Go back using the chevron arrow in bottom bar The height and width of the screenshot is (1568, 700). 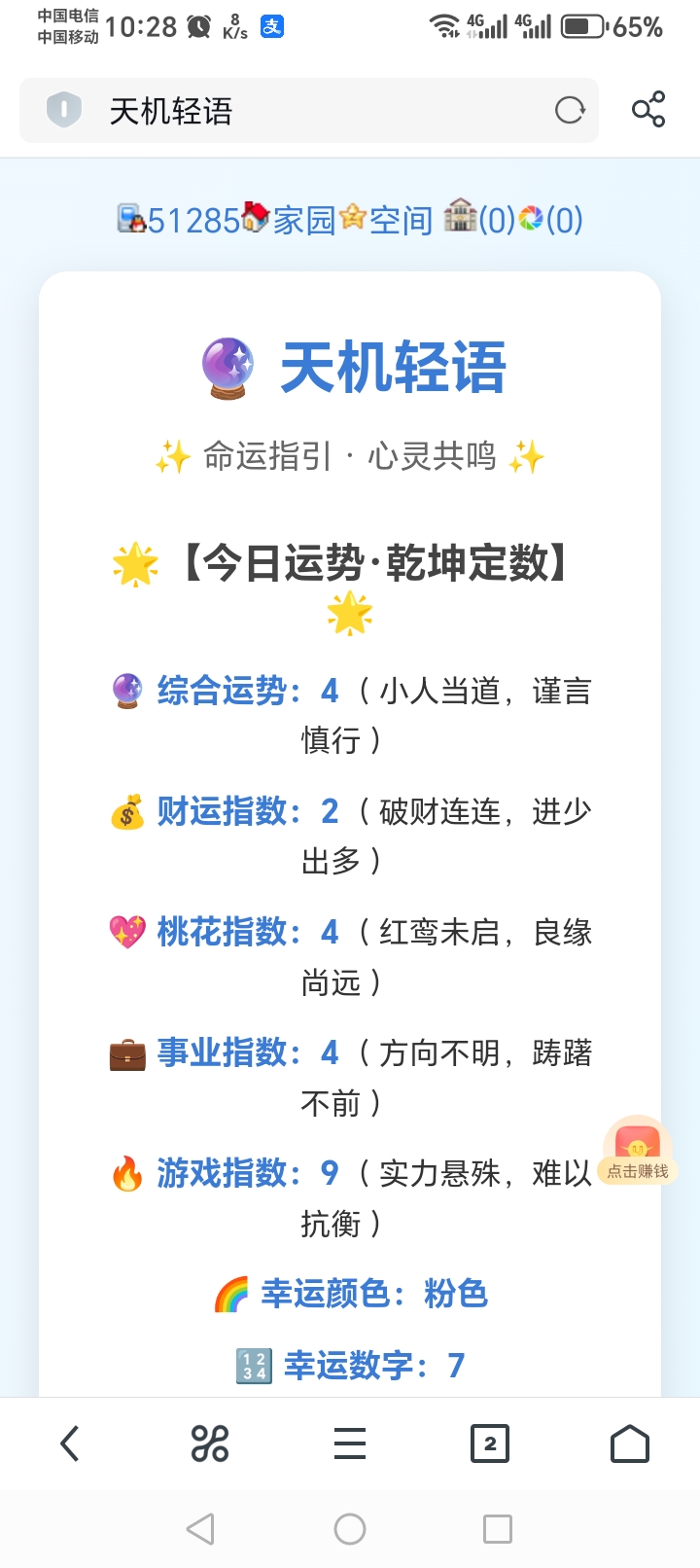click(69, 1443)
